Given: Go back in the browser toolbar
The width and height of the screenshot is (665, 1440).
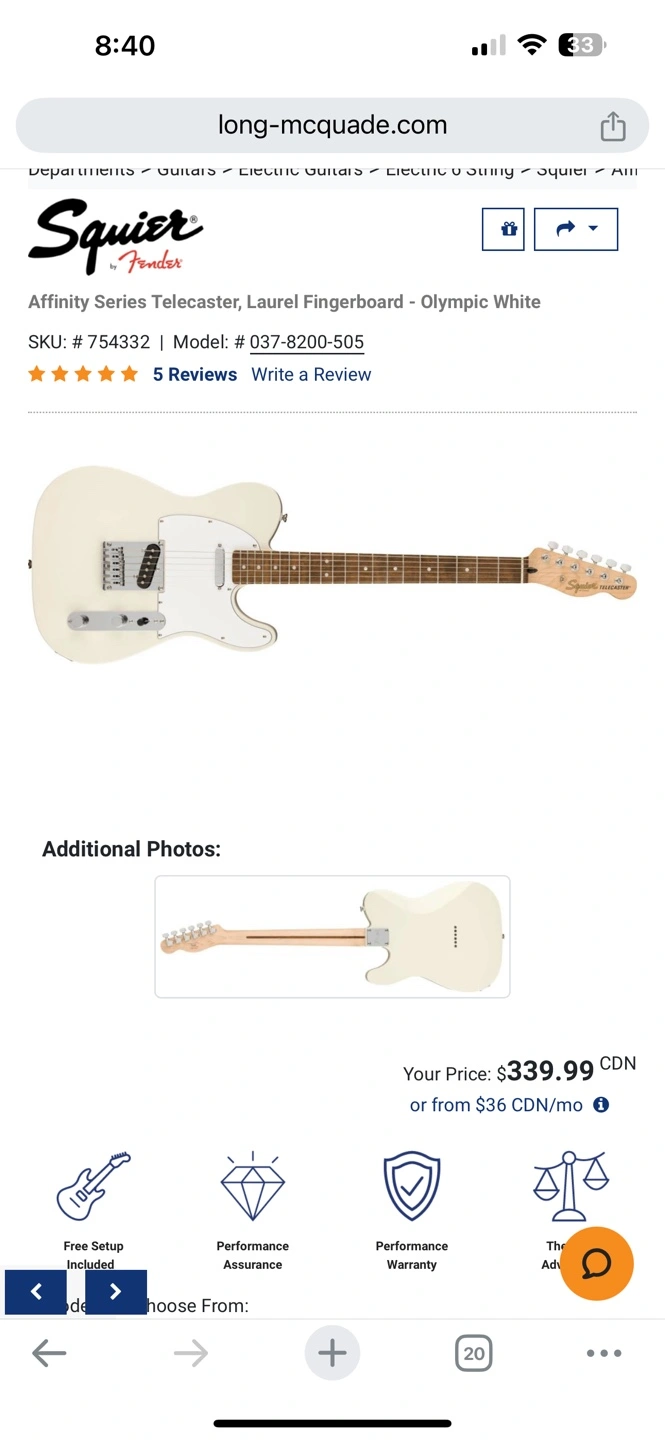Looking at the screenshot, I should tap(49, 1354).
